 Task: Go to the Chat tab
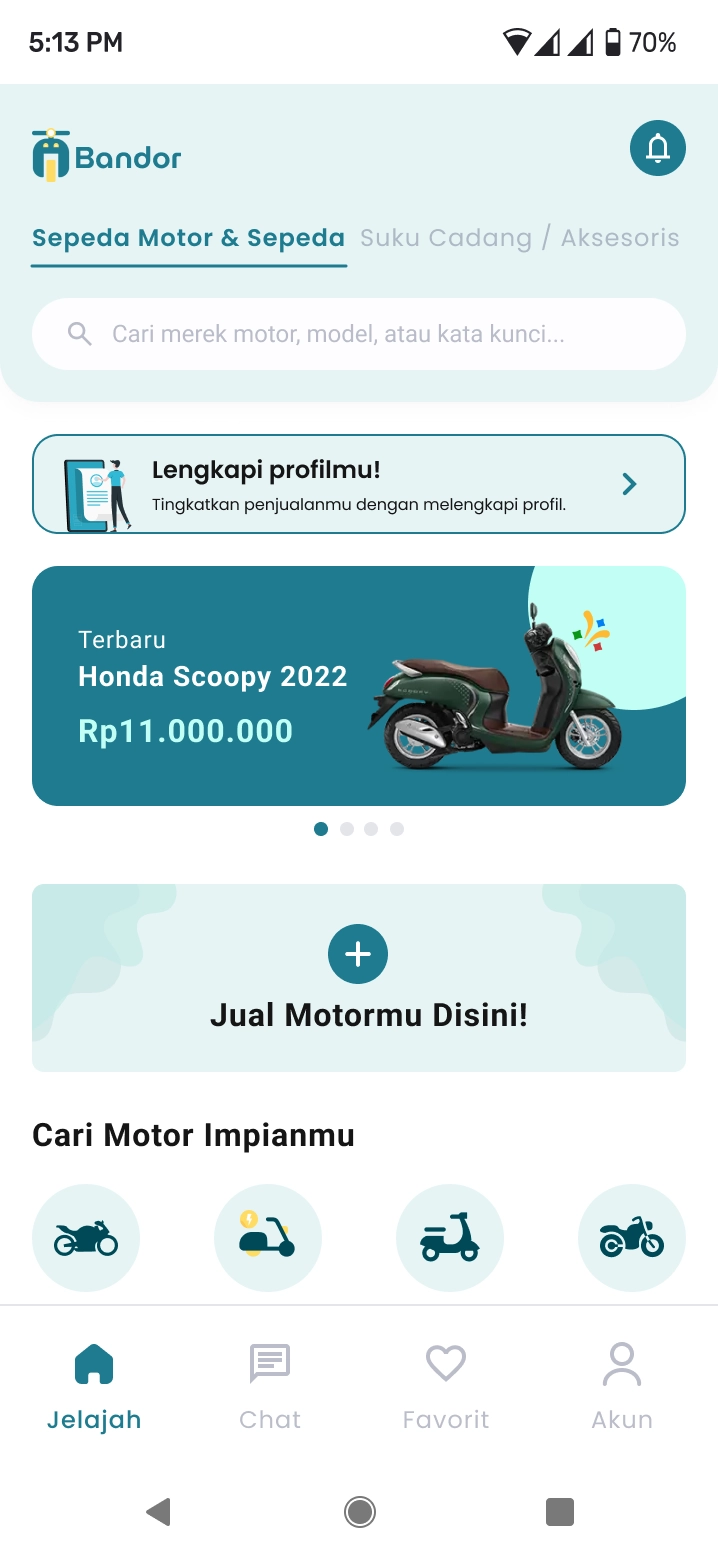point(270,1386)
